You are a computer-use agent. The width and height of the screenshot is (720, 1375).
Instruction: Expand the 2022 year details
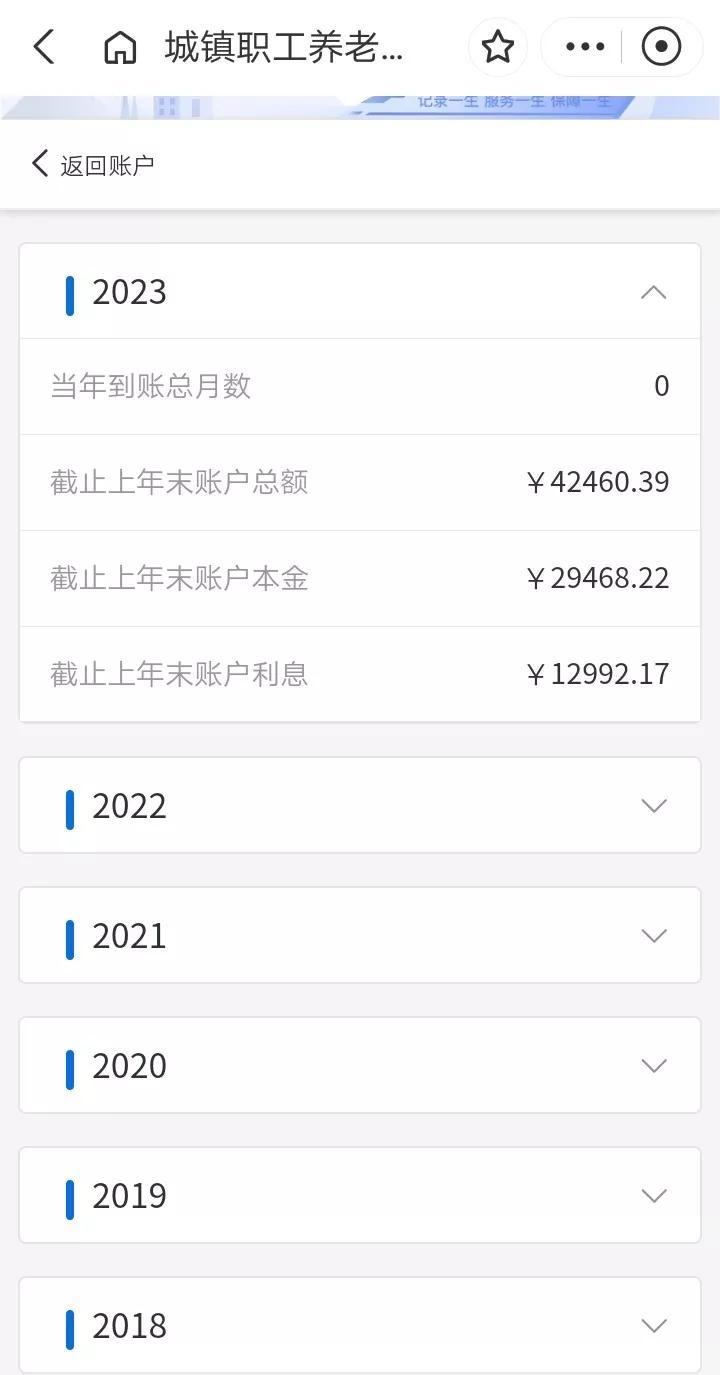pyautogui.click(x=654, y=806)
